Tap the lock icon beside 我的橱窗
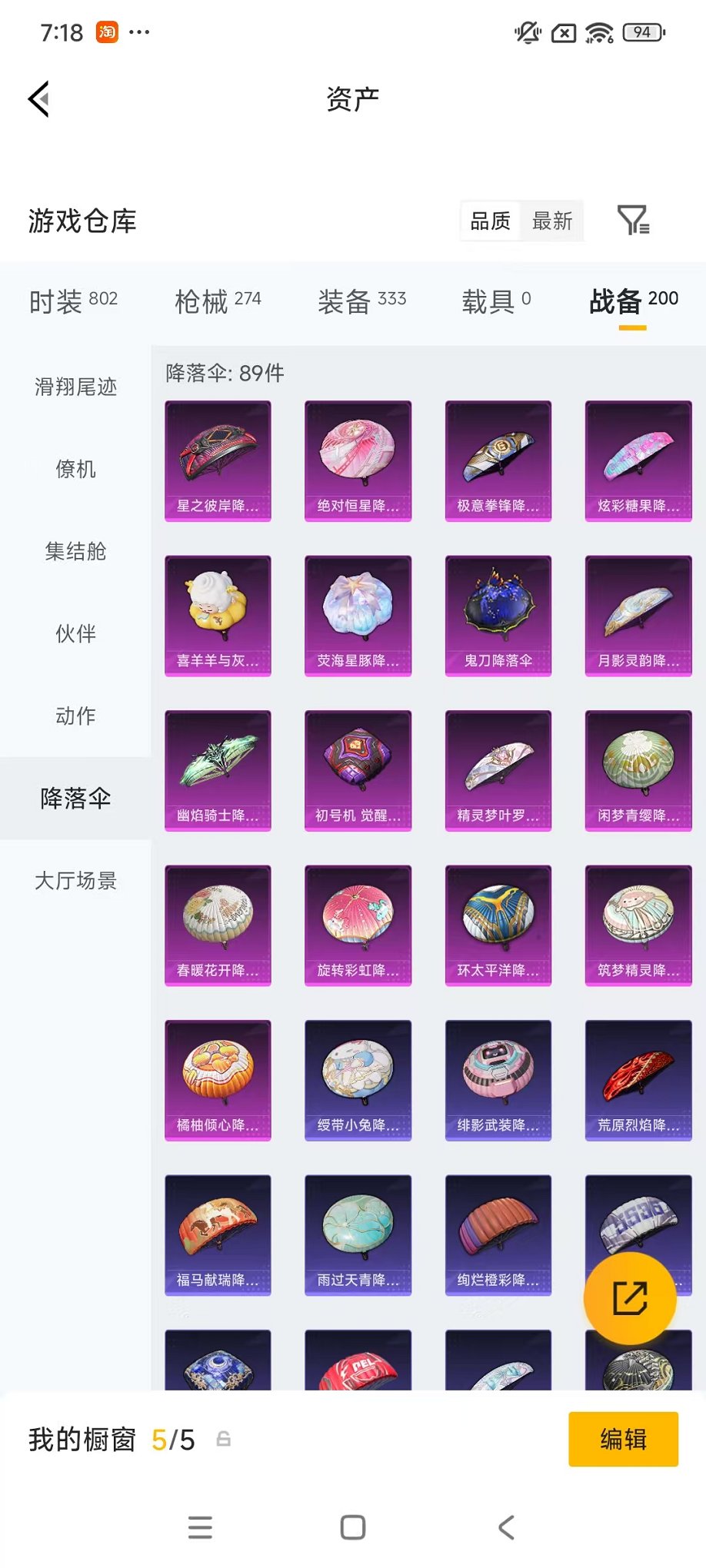The width and height of the screenshot is (706, 1568). [x=223, y=1439]
